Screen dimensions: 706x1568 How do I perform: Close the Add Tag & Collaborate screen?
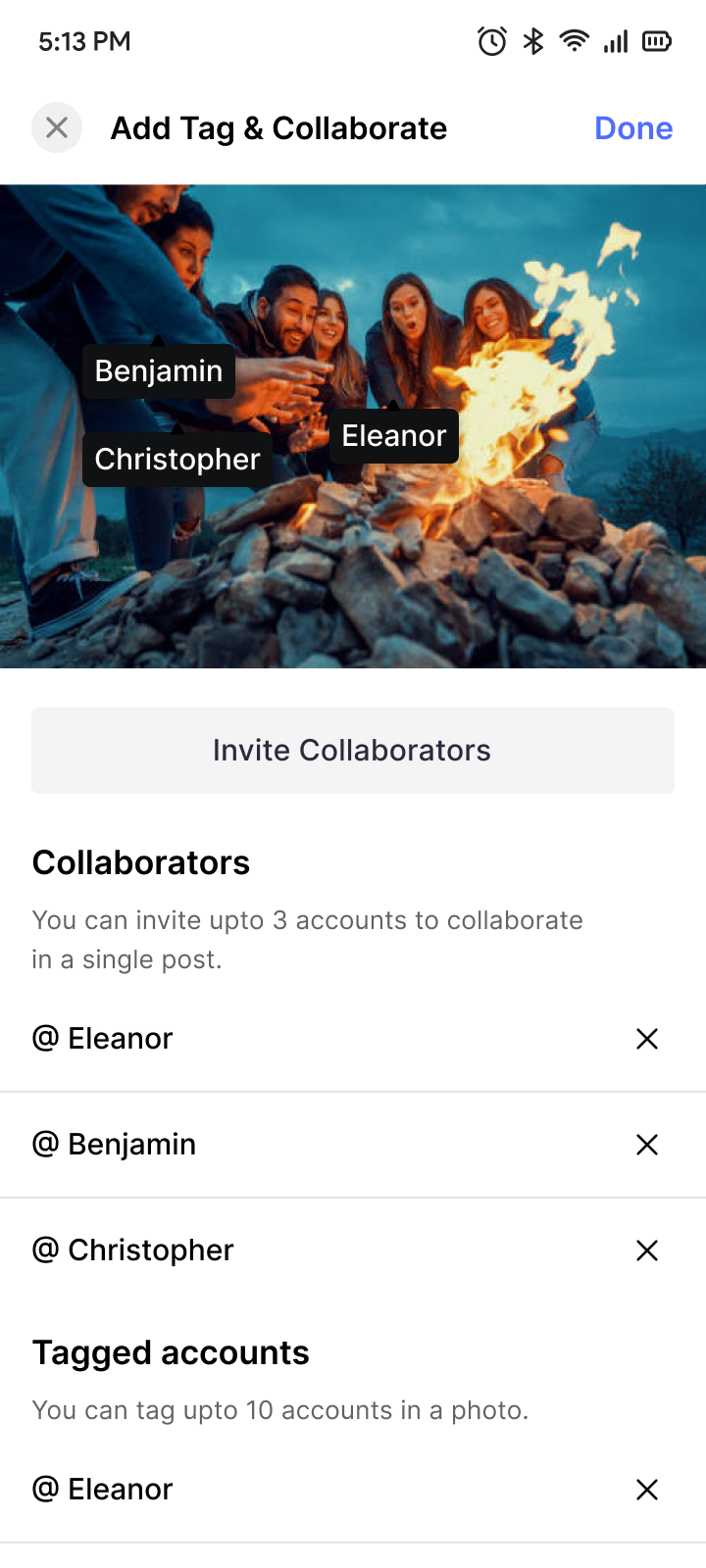pos(57,127)
